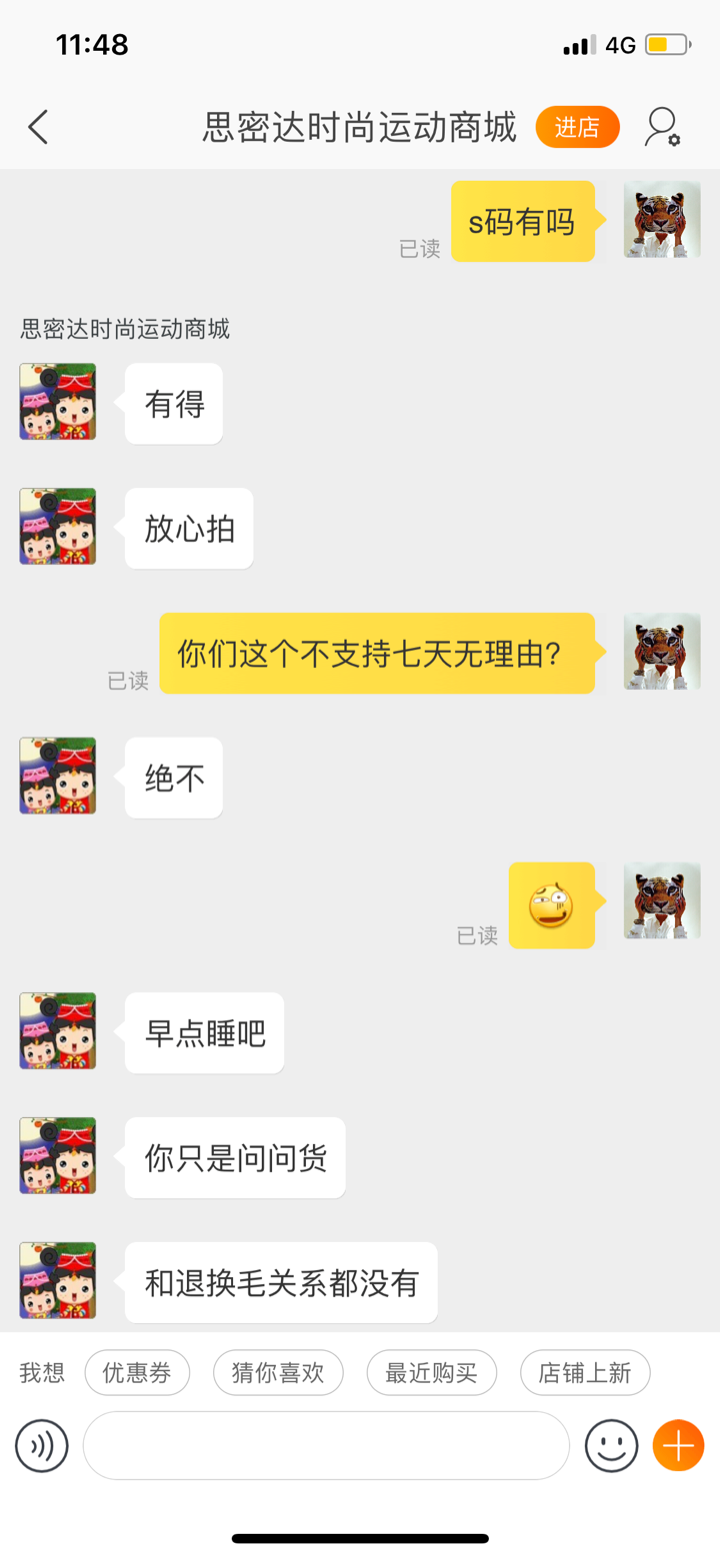The height and width of the screenshot is (1560, 720).
Task: Tap the 进店 button to enter the store
Action: point(577,127)
